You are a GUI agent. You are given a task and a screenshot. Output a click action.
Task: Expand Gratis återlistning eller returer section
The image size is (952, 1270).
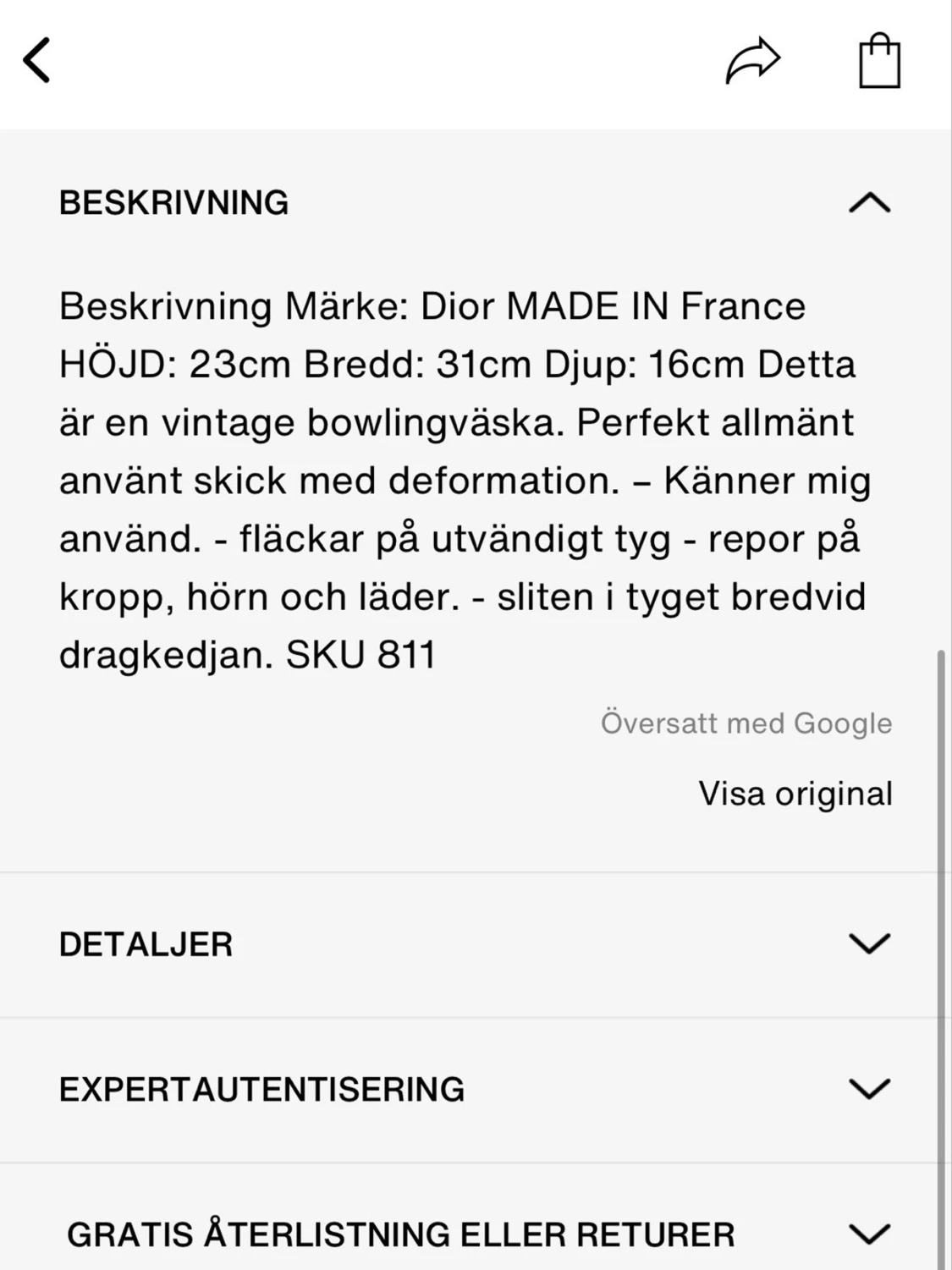pyautogui.click(x=869, y=1234)
